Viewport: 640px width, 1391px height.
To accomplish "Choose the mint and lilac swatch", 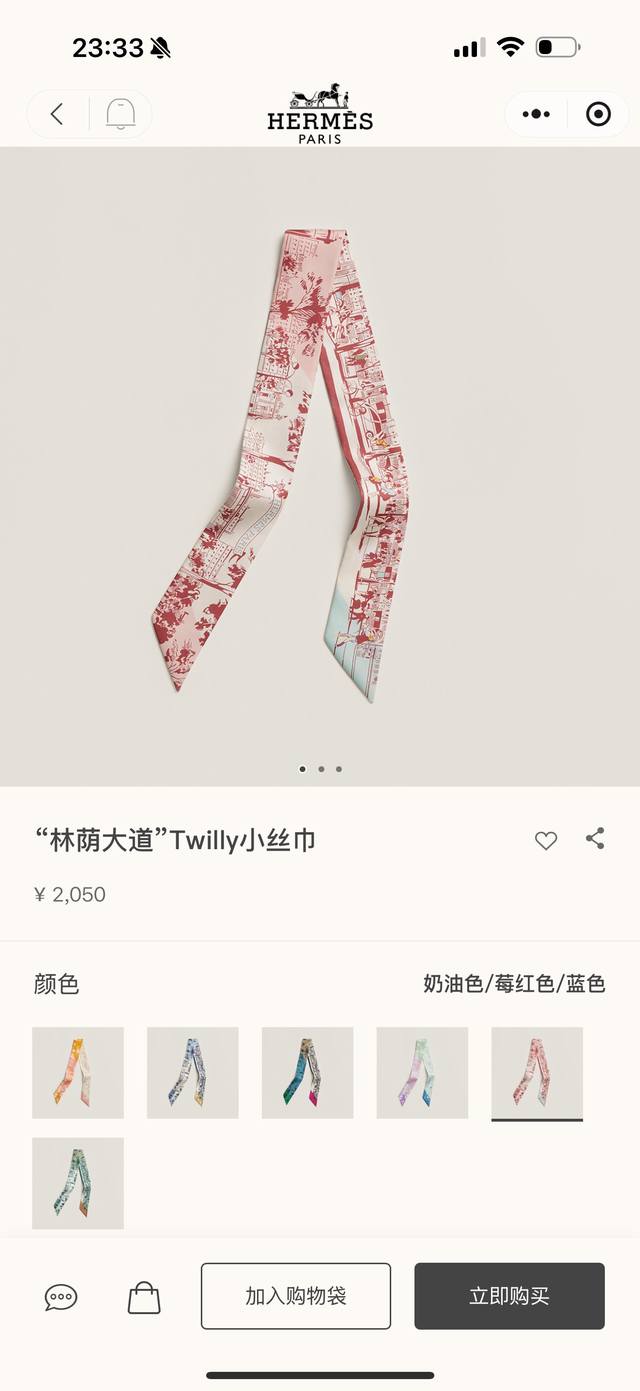I will tap(422, 1073).
